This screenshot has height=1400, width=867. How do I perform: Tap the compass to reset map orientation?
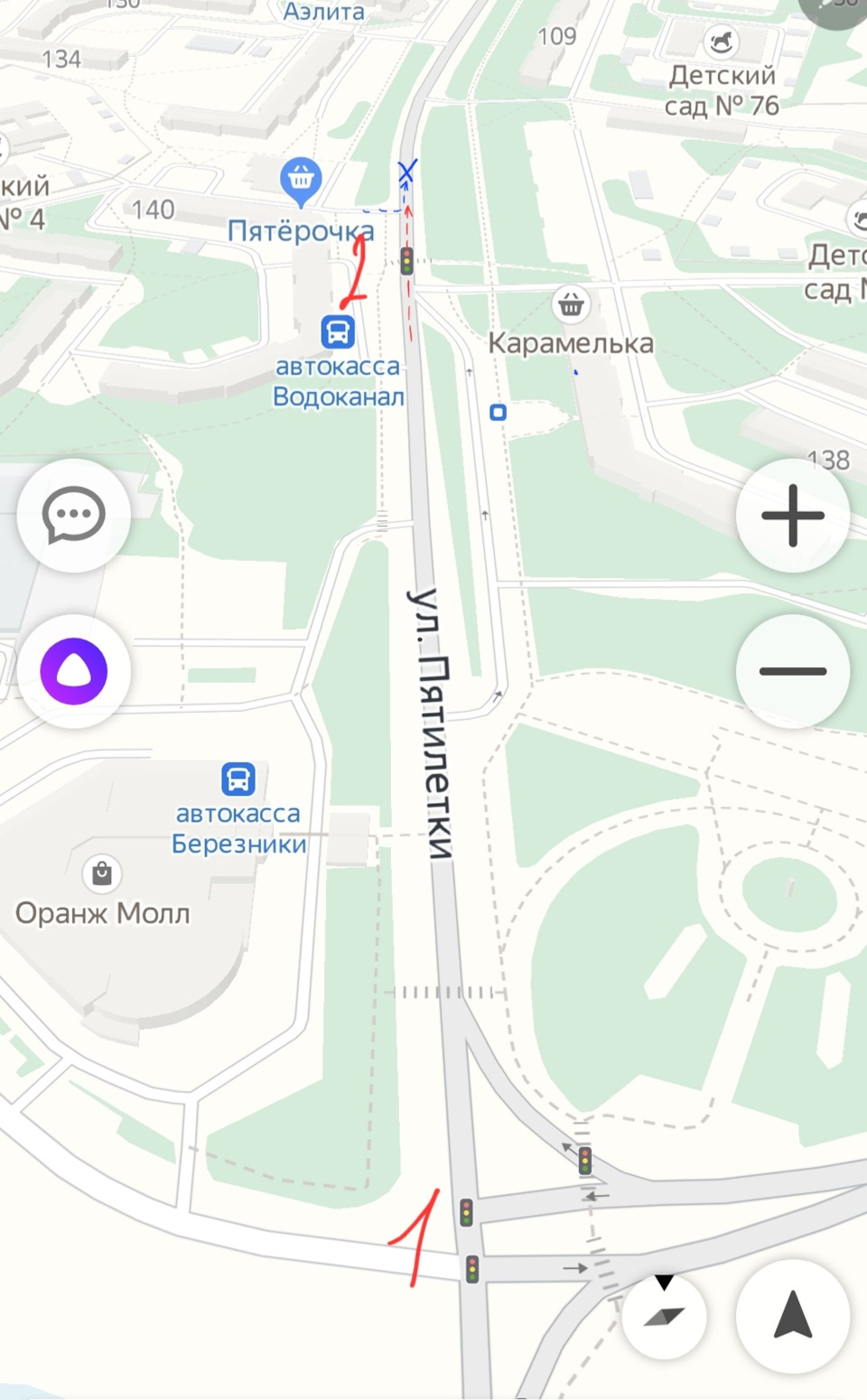(665, 1314)
